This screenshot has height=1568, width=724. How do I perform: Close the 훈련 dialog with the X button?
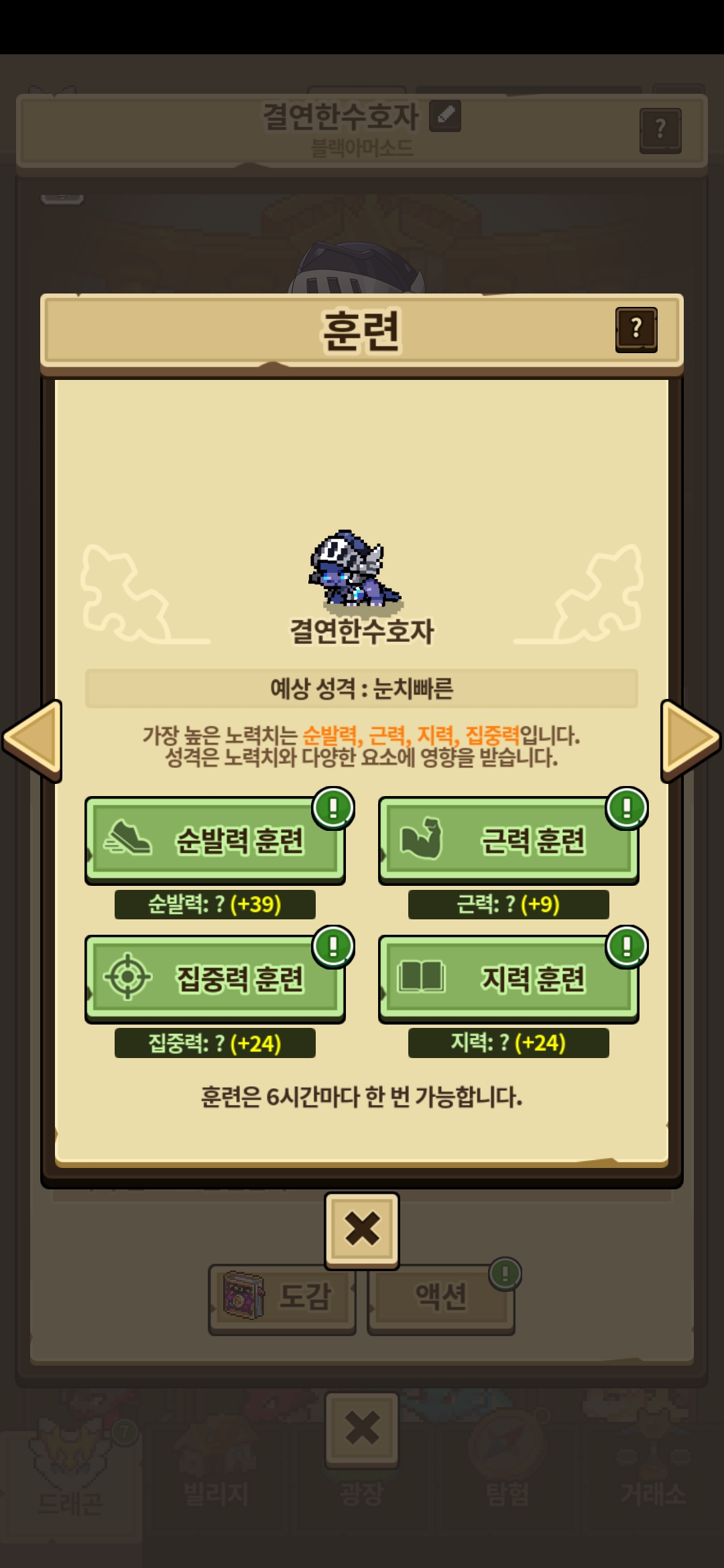[362, 1230]
